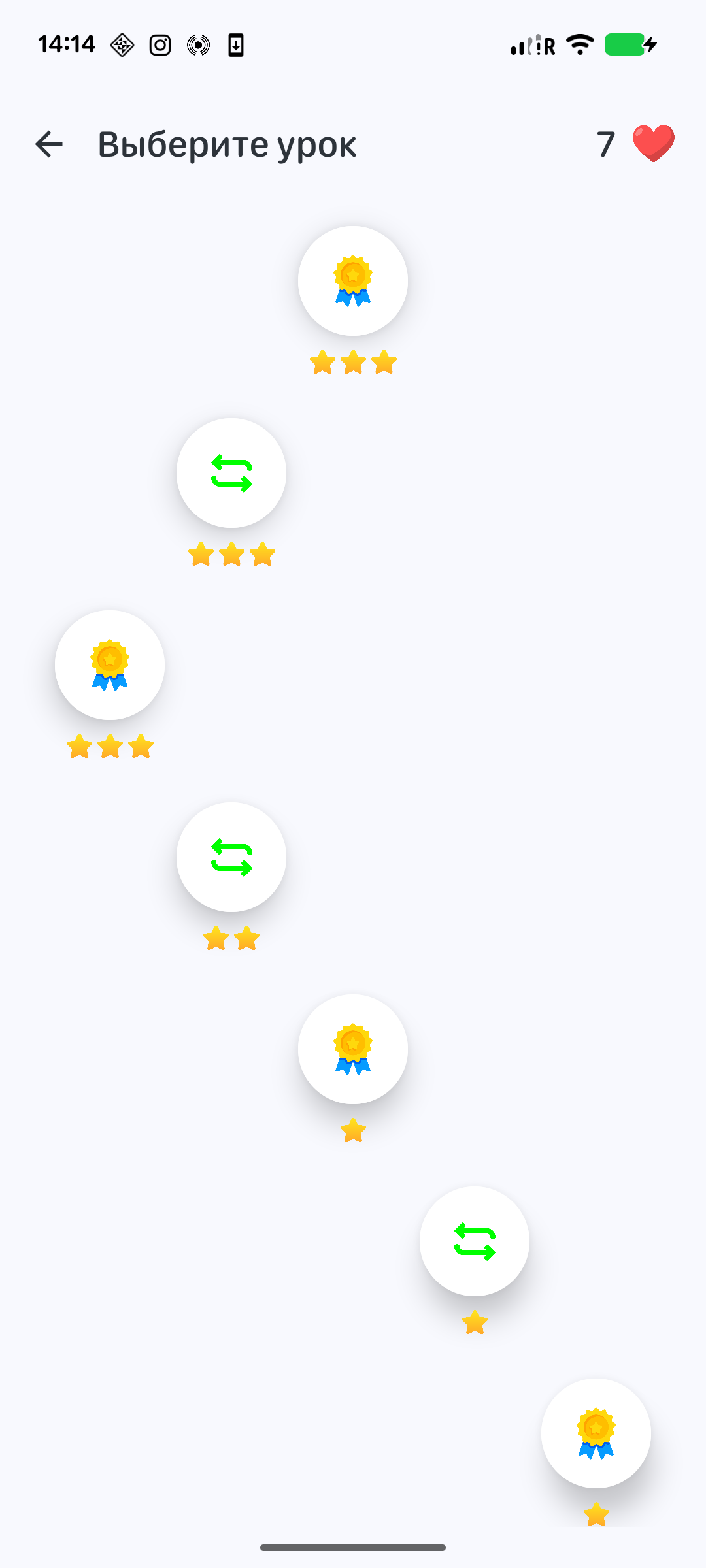Tap the hearts counter showing 7
This screenshot has width=706, height=1568.
605,144
